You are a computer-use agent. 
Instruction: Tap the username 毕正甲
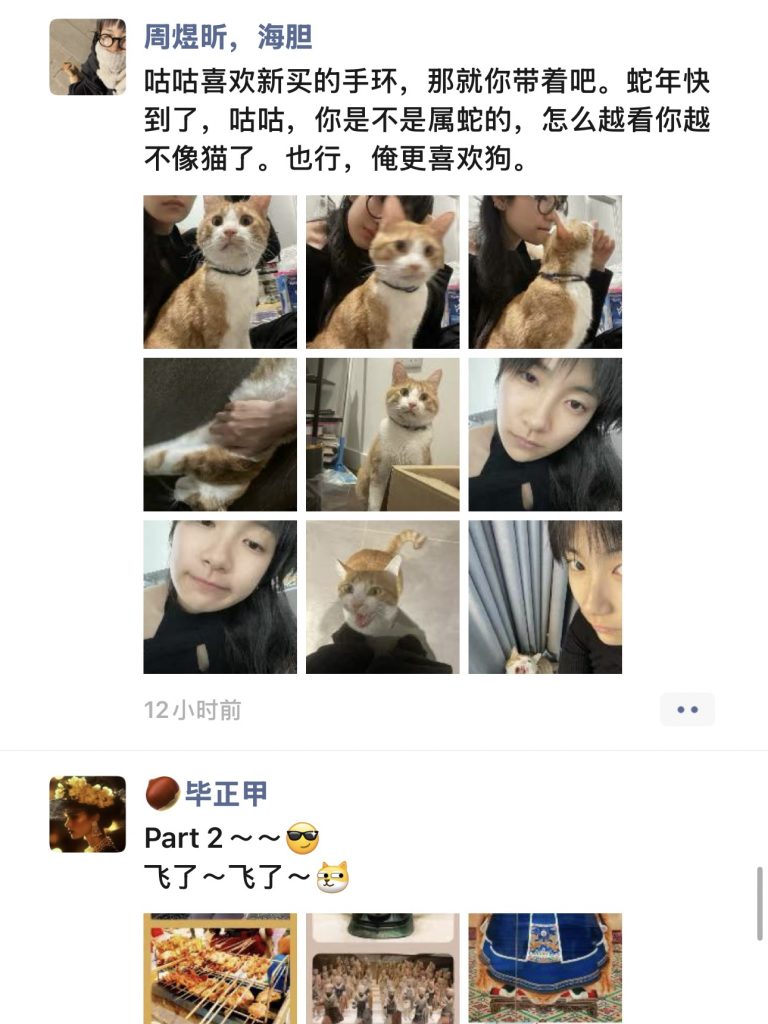[226, 794]
